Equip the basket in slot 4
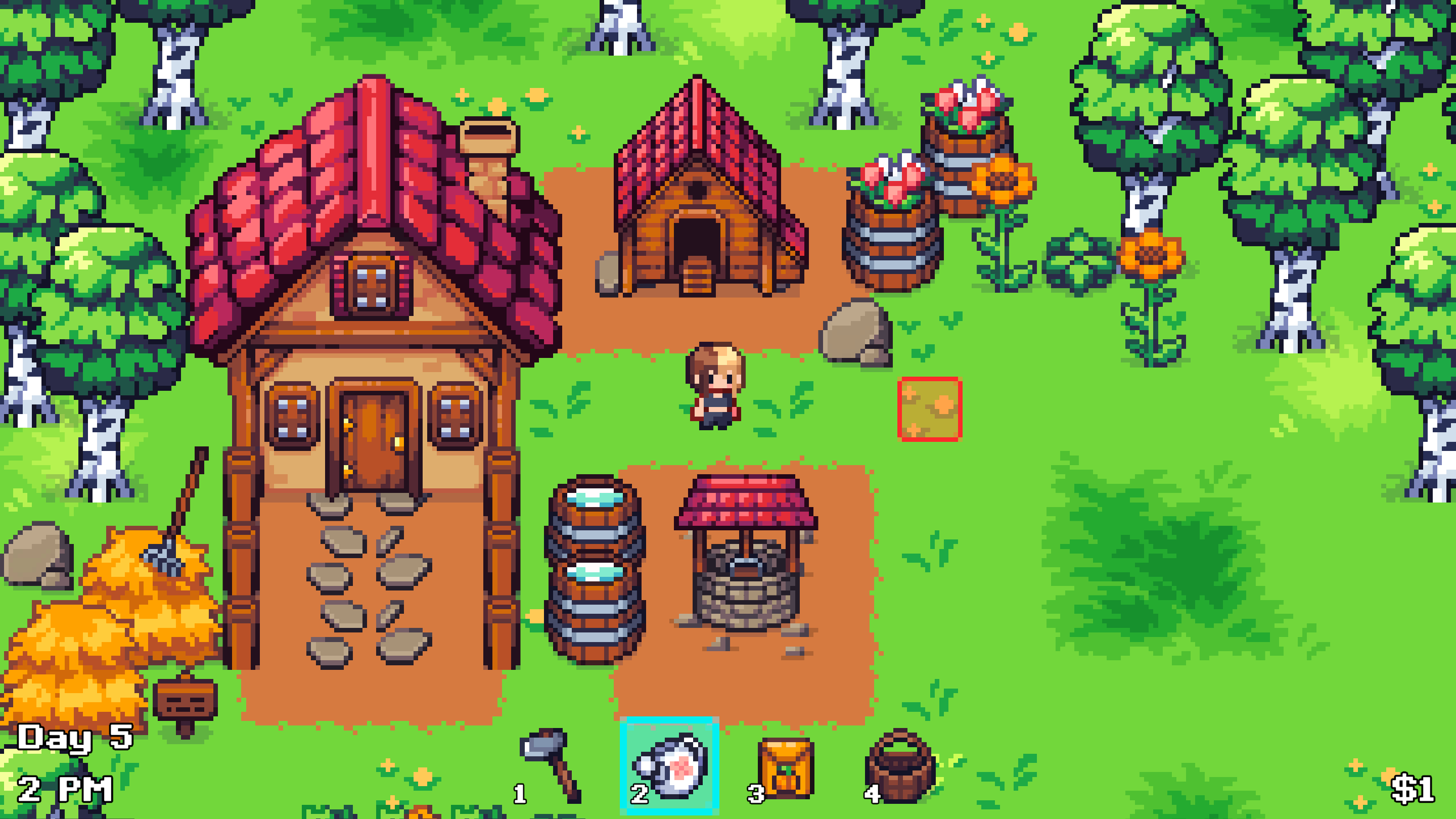Screen dimensions: 1456x819 click(900, 767)
